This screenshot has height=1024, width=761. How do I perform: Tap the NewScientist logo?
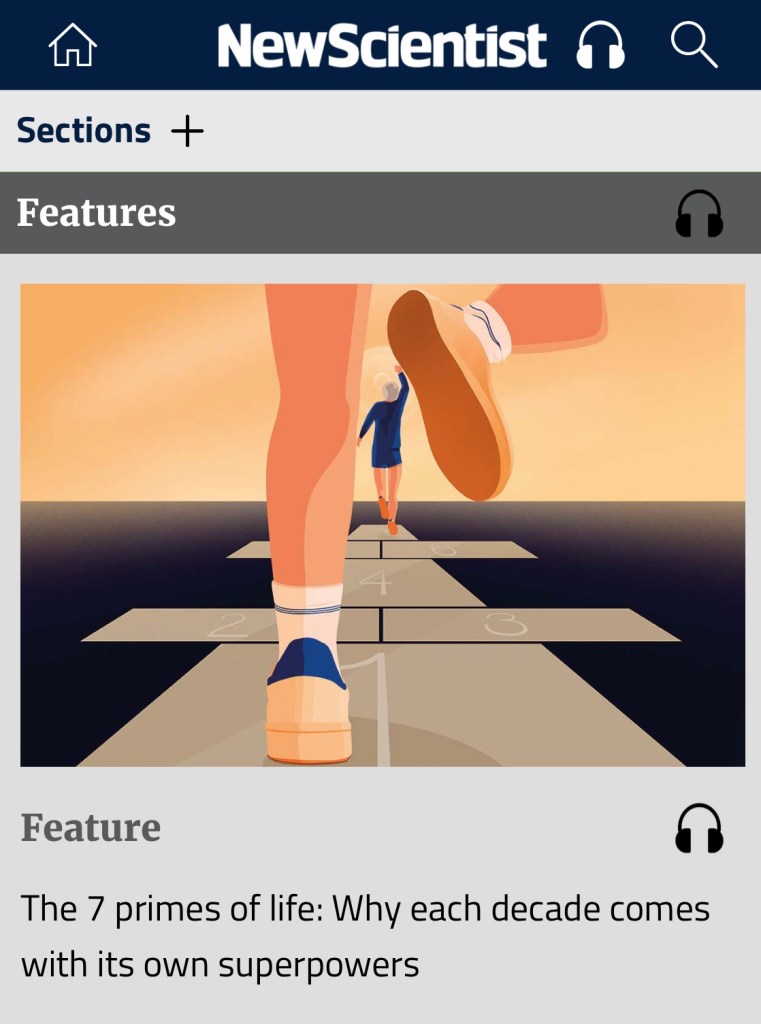tap(382, 46)
